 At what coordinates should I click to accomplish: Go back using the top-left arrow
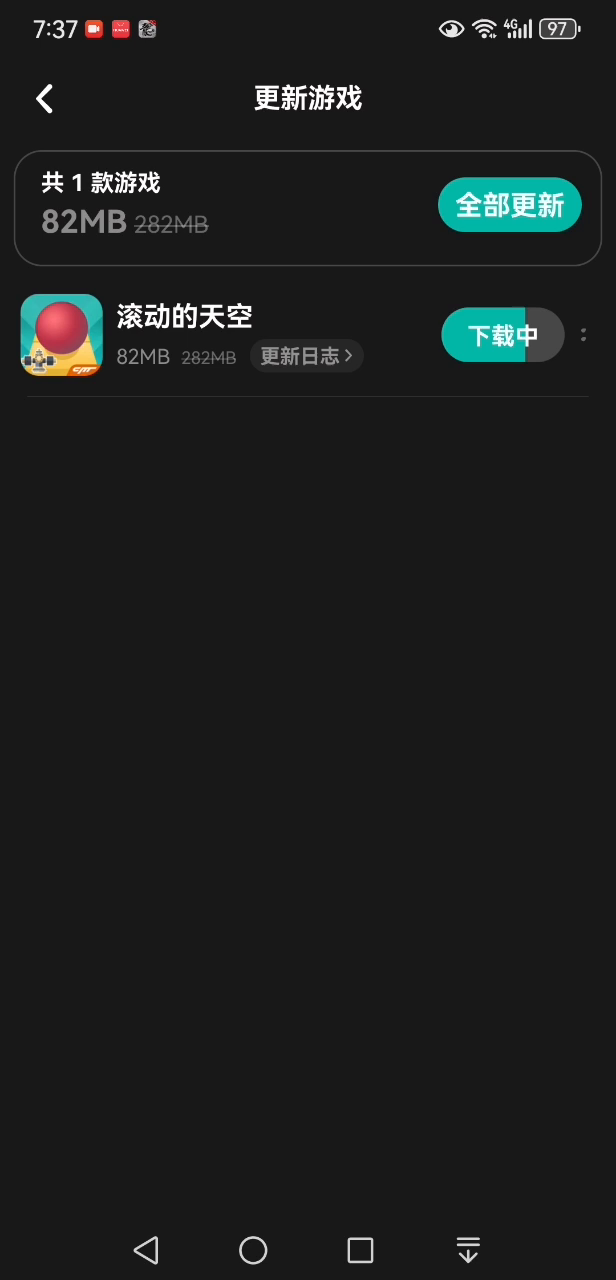(44, 98)
